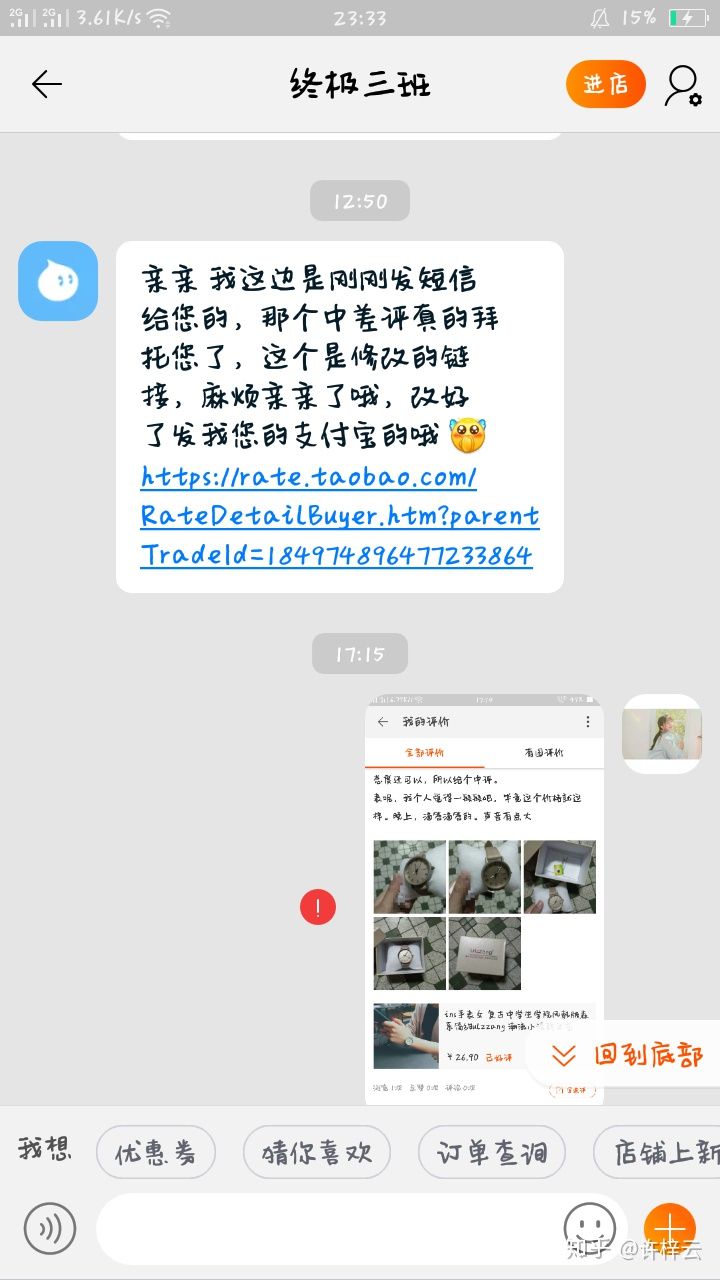View the sent review screenshot image
This screenshot has width=720, height=1280.
pyautogui.click(x=484, y=900)
